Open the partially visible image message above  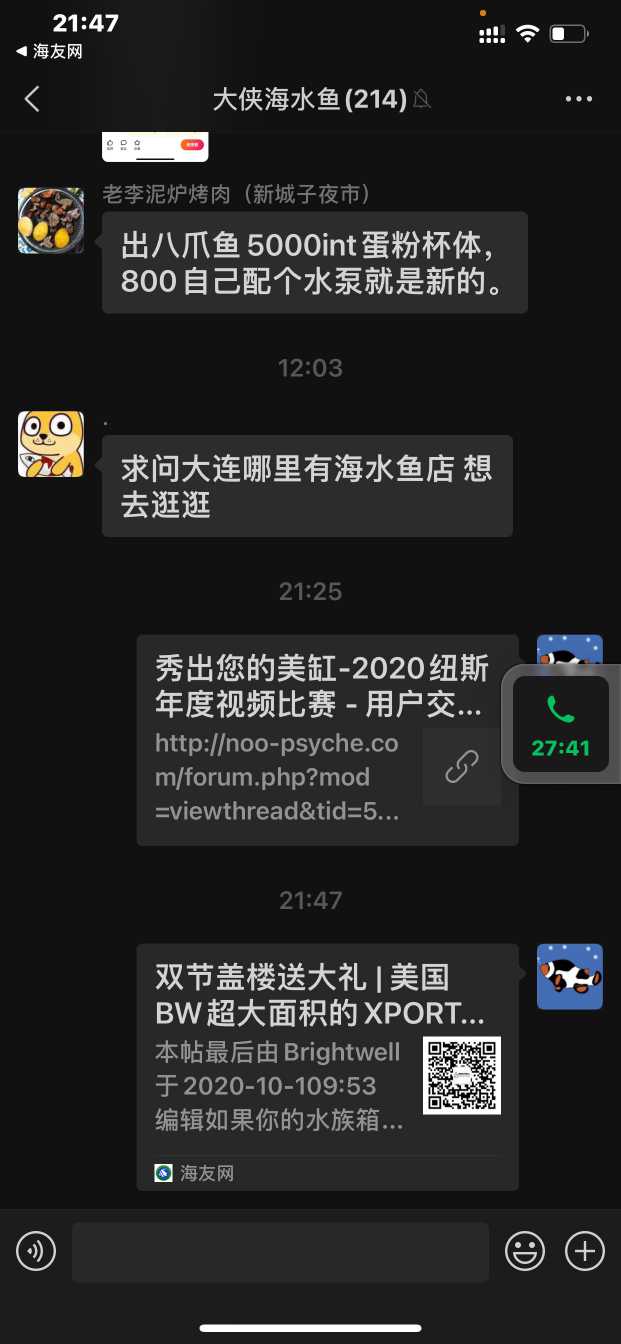(x=155, y=146)
